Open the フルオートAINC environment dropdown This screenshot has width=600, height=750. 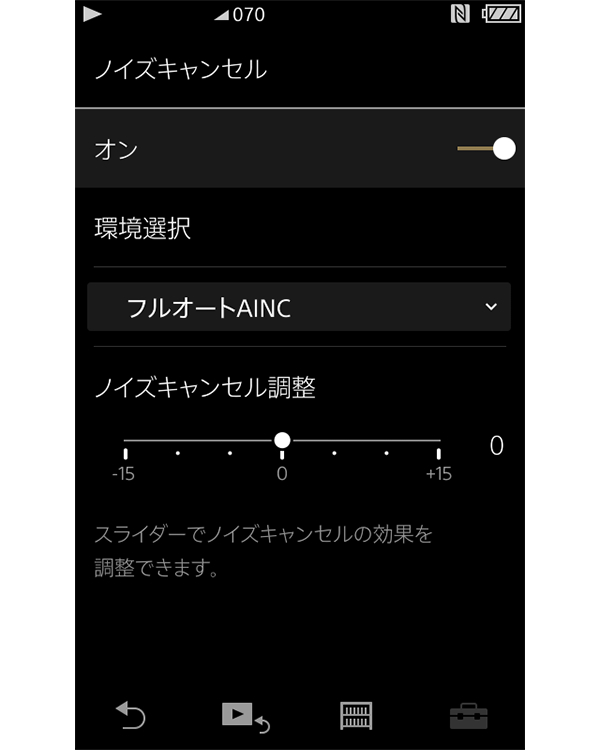point(299,307)
